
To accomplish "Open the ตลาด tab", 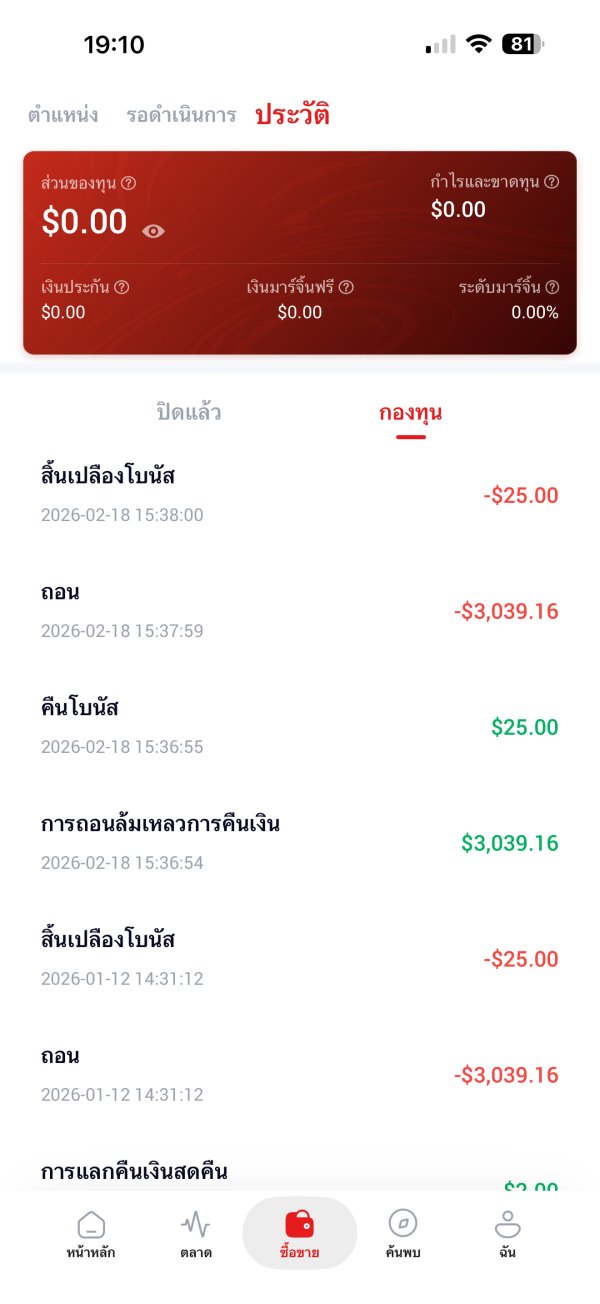I will pos(196,1233).
